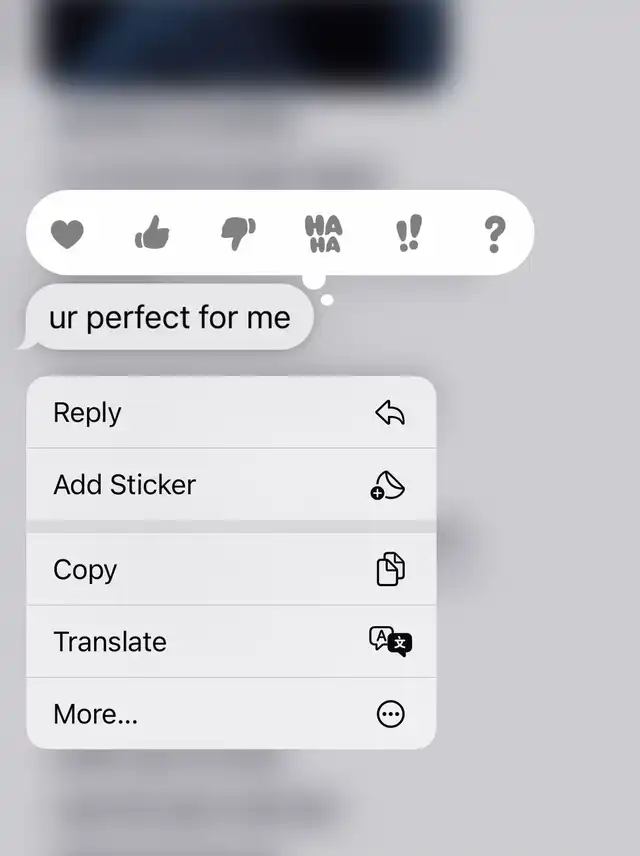React with the heart tapback
Viewport: 640px width, 856px height.
pos(67,235)
